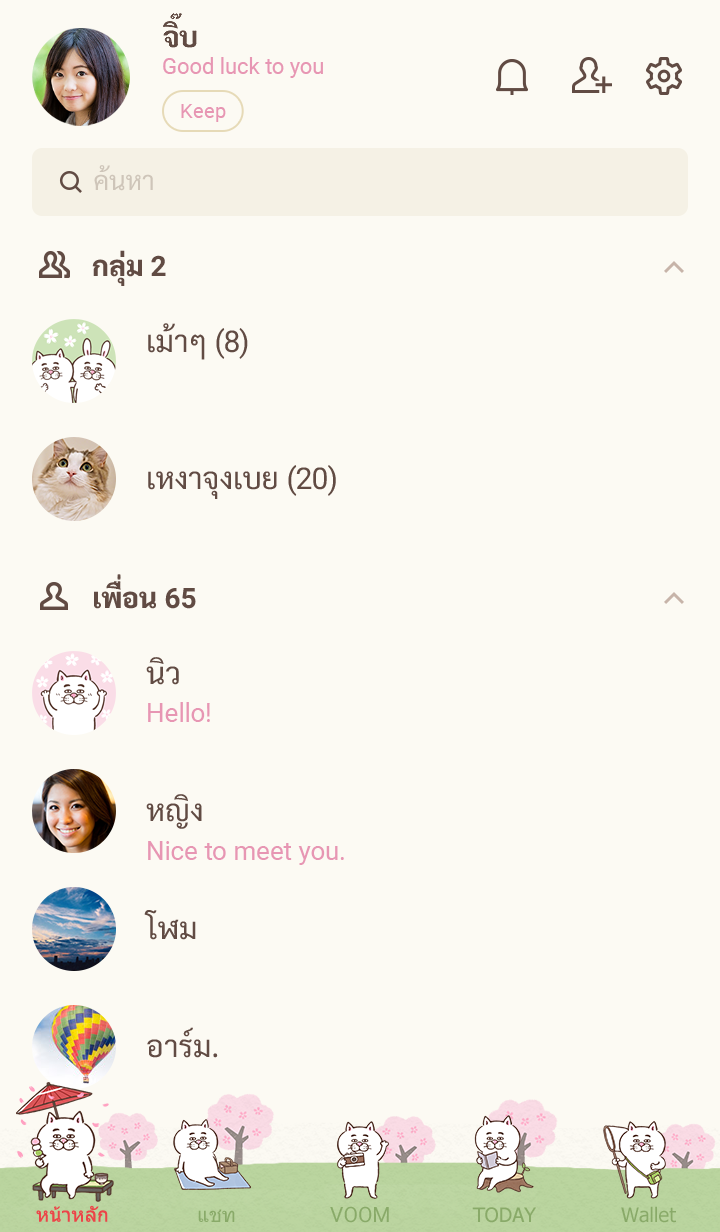Open the group เหงาจุงเบย (20)
Screen dimensions: 720x1232
pos(241,480)
